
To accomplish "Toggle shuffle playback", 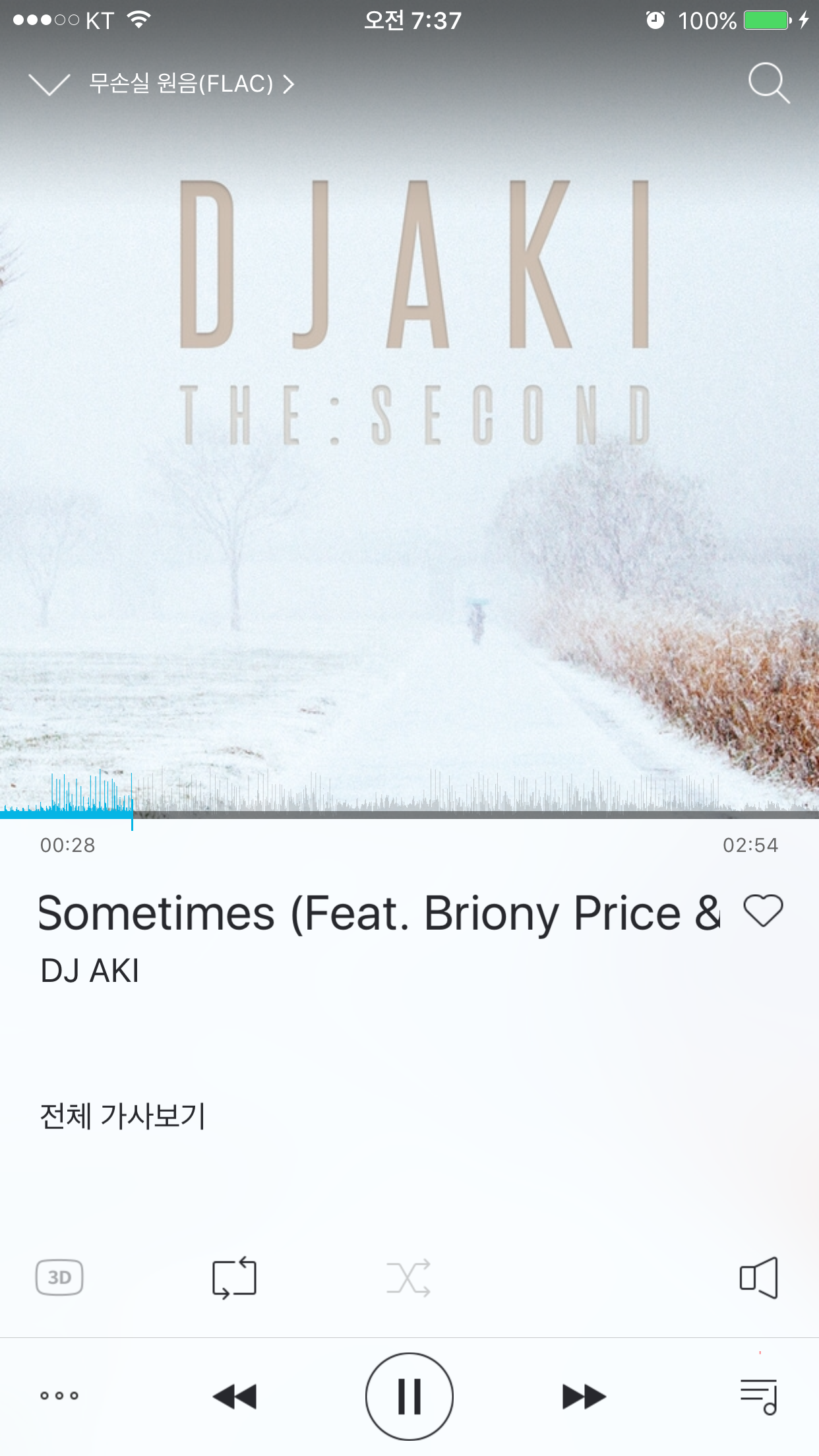I will click(x=409, y=1277).
